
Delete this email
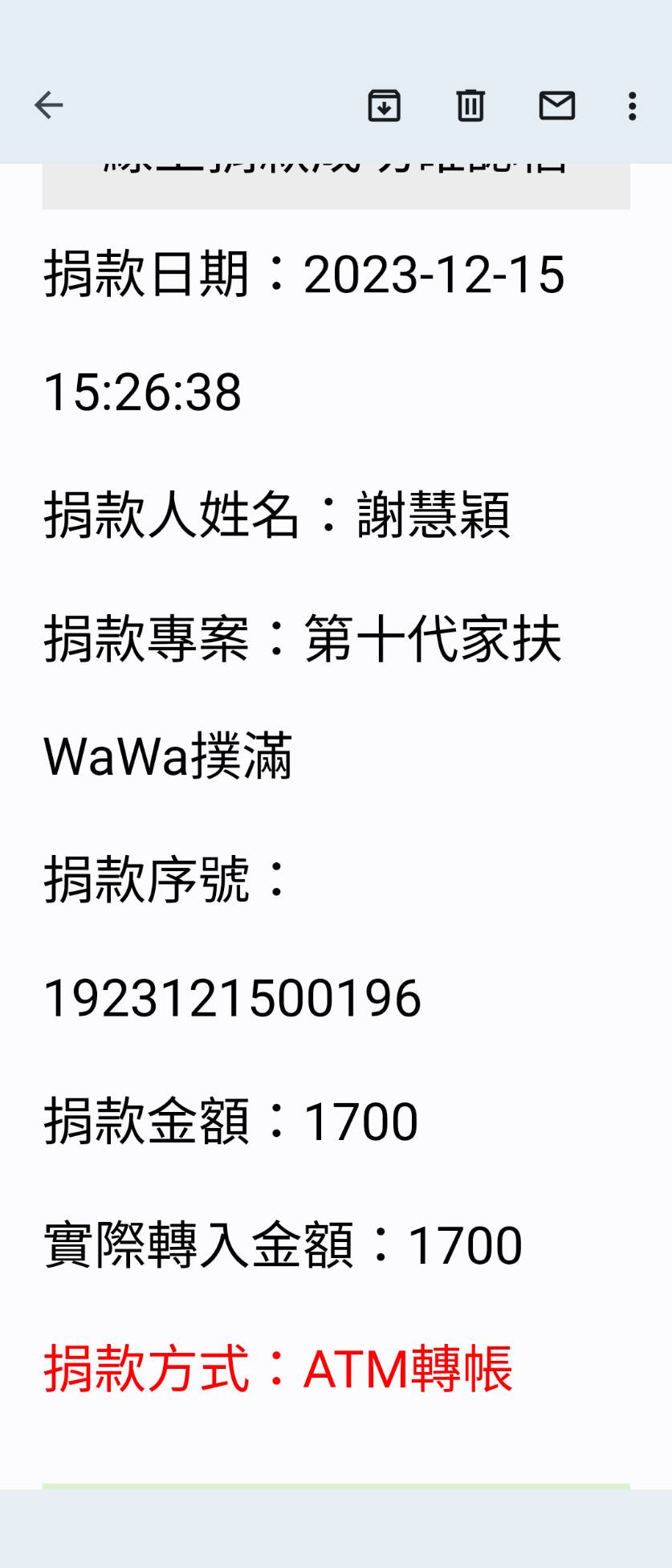tap(470, 105)
